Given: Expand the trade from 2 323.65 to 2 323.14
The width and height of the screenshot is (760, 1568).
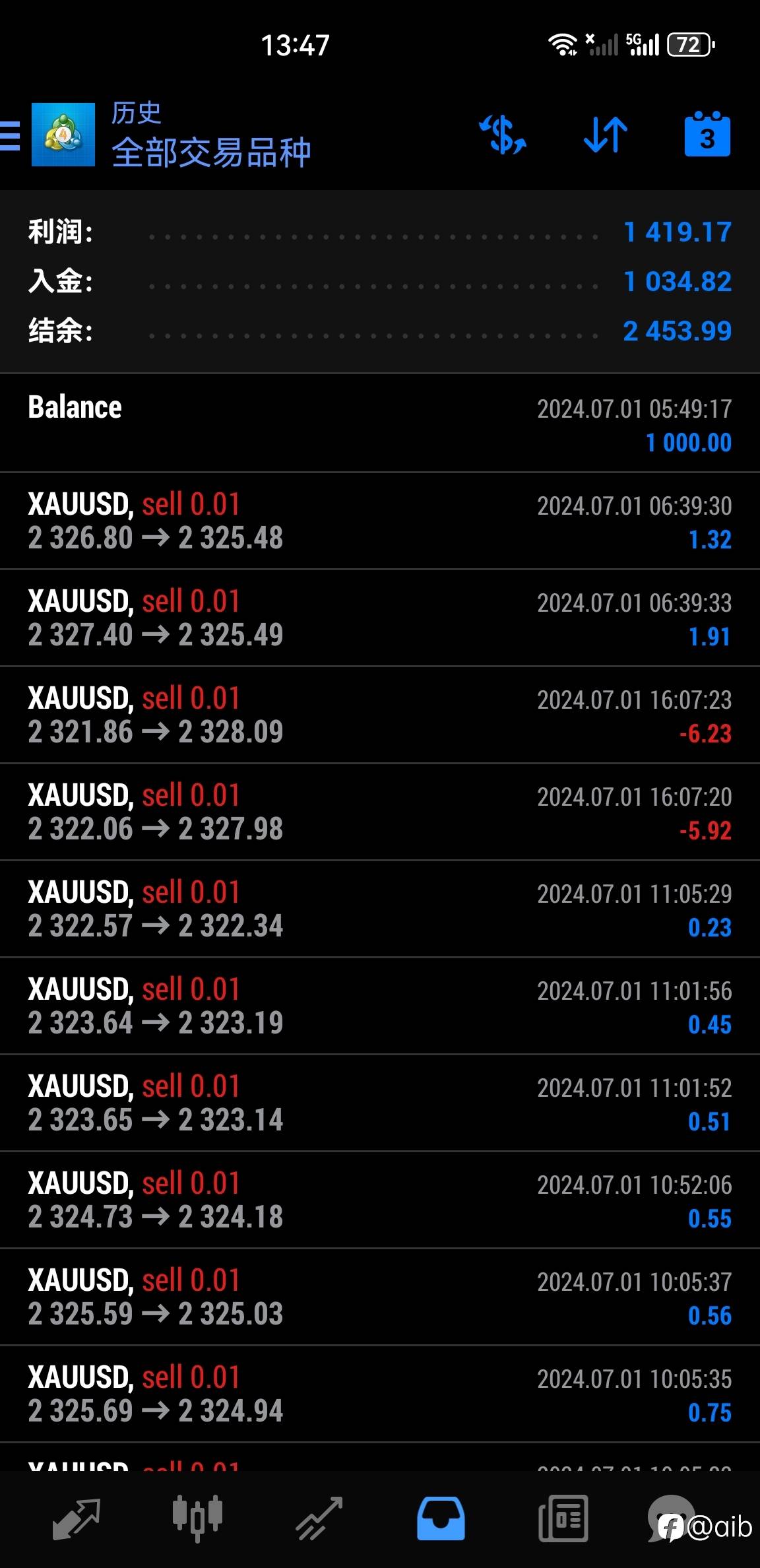Looking at the screenshot, I should [x=380, y=1103].
